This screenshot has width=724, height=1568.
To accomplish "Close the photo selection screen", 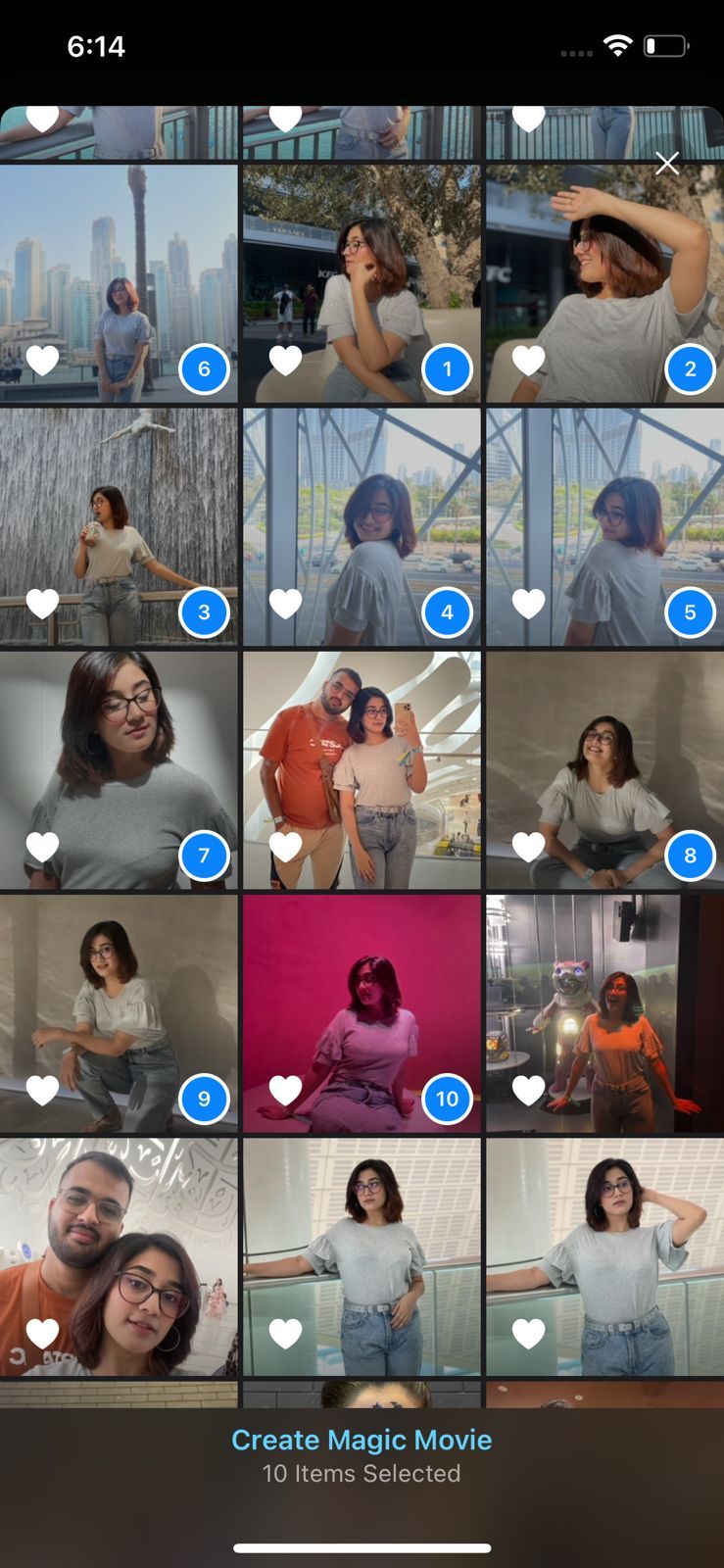I will click(667, 164).
